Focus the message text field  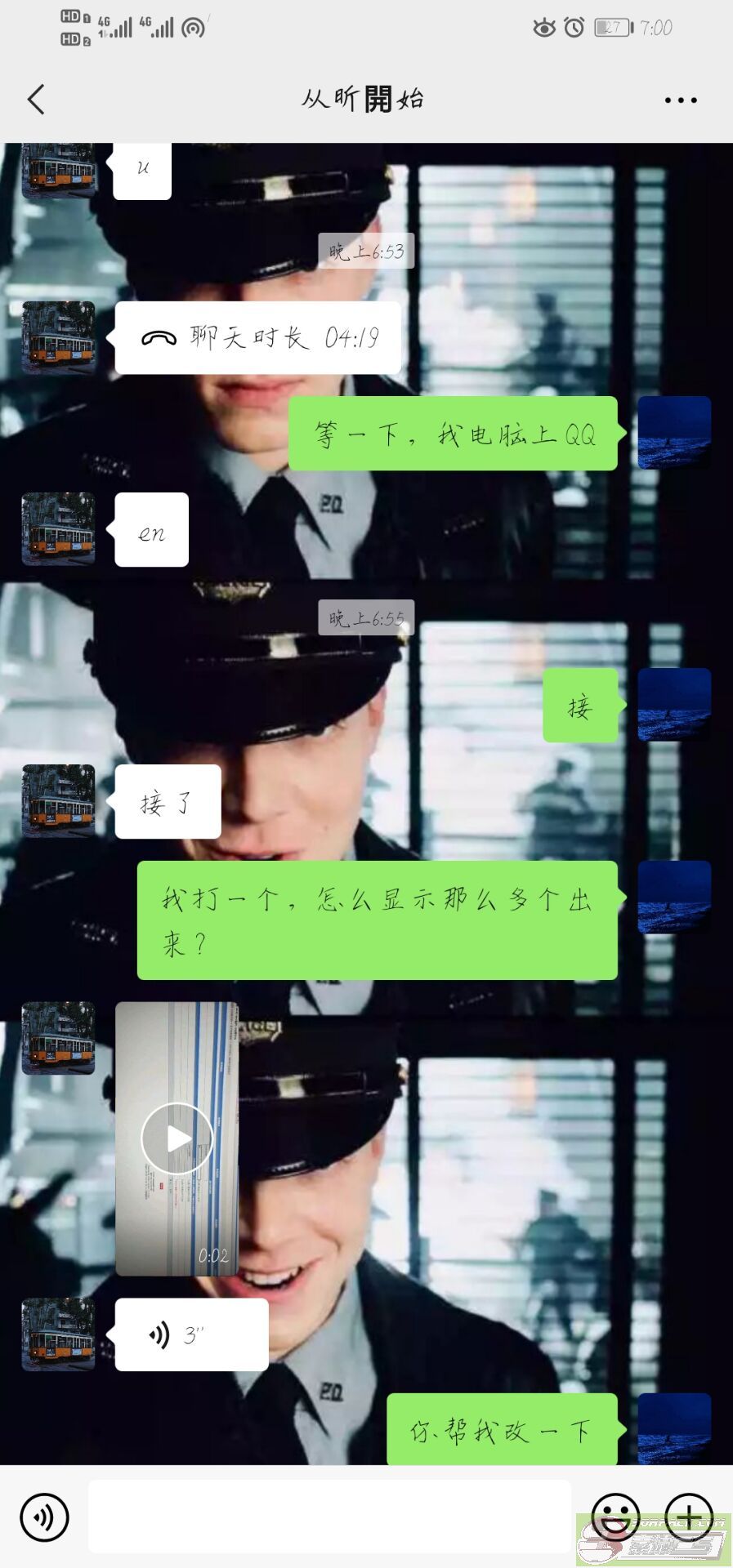click(329, 1517)
